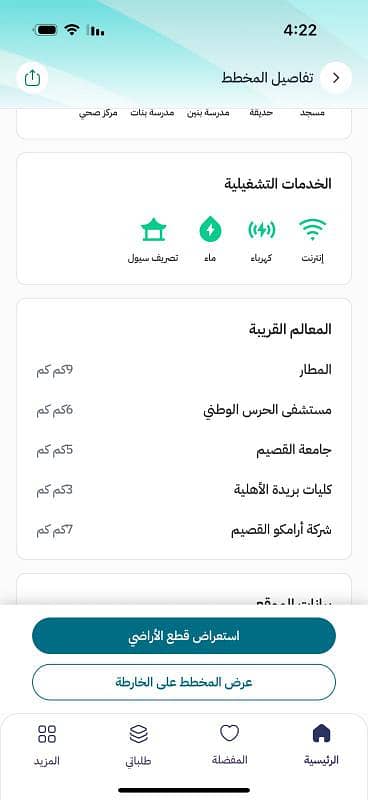This screenshot has width=368, height=800.
Task: Switch to the الرئيسية tab
Action: coord(322,745)
